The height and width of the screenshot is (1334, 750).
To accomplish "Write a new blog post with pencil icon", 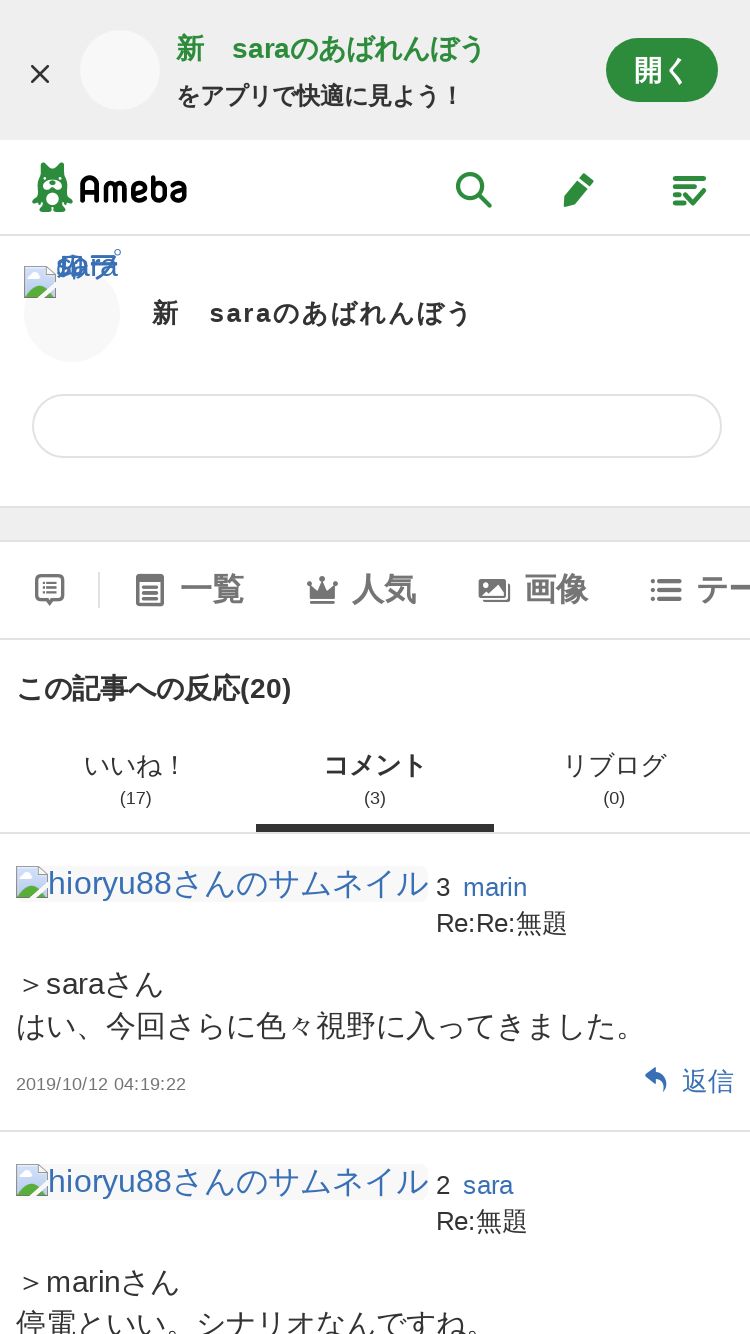I will pos(578,189).
